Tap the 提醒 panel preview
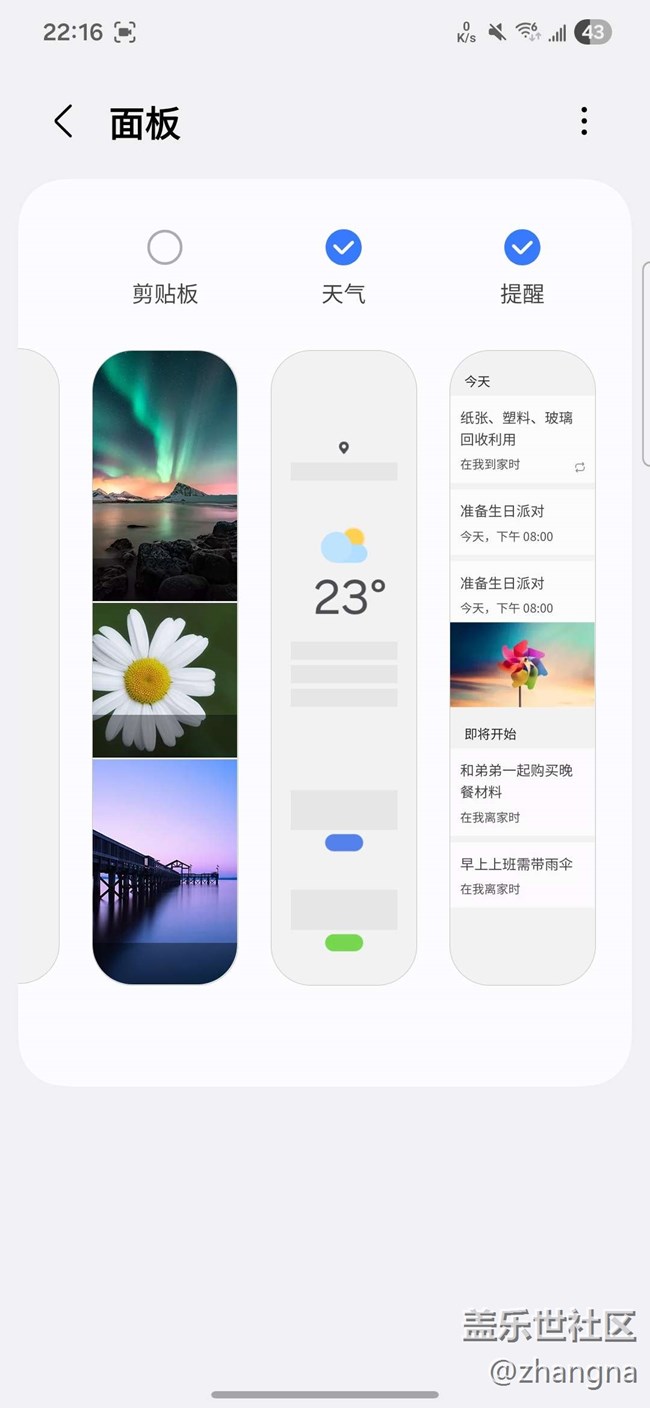Viewport: 650px width, 1408px height. click(522, 667)
